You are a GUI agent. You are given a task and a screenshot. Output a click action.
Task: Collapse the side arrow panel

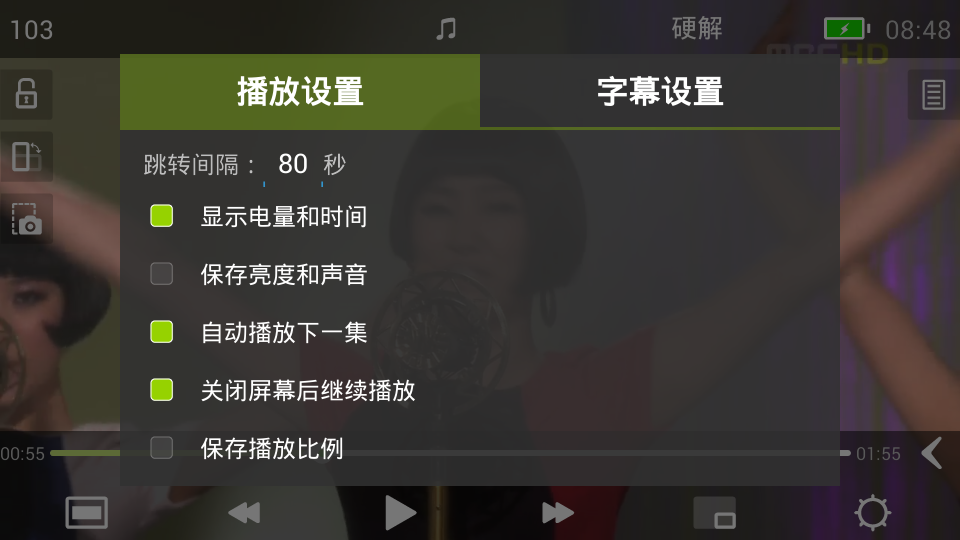(932, 453)
